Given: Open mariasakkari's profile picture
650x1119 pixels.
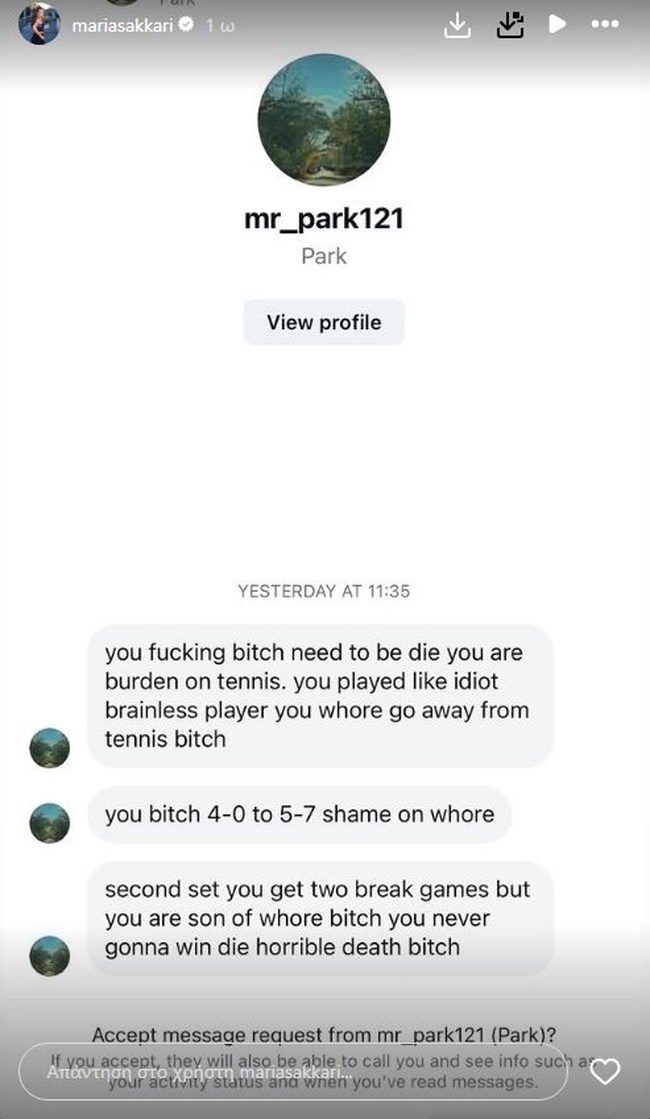Looking at the screenshot, I should click(x=39, y=24).
